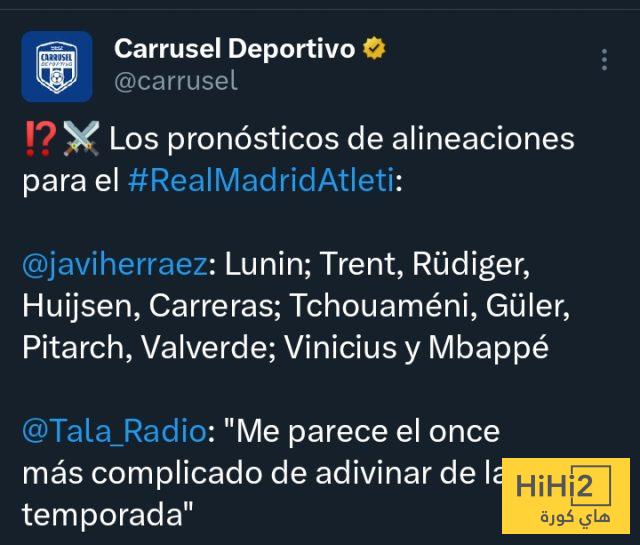Image resolution: width=640 pixels, height=545 pixels.
Task: Visit the @javiherraez mention
Action: [113, 264]
